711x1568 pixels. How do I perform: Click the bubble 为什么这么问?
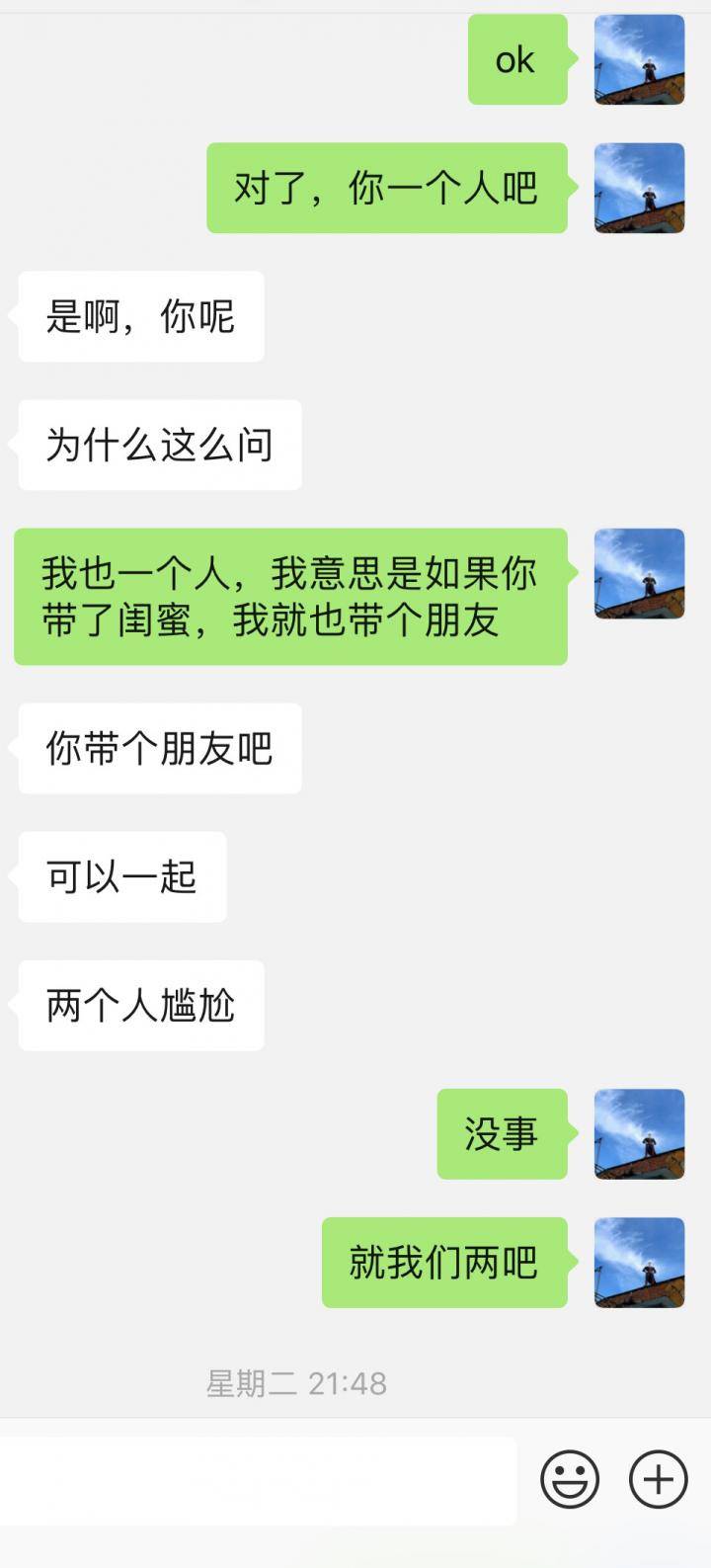158,445
